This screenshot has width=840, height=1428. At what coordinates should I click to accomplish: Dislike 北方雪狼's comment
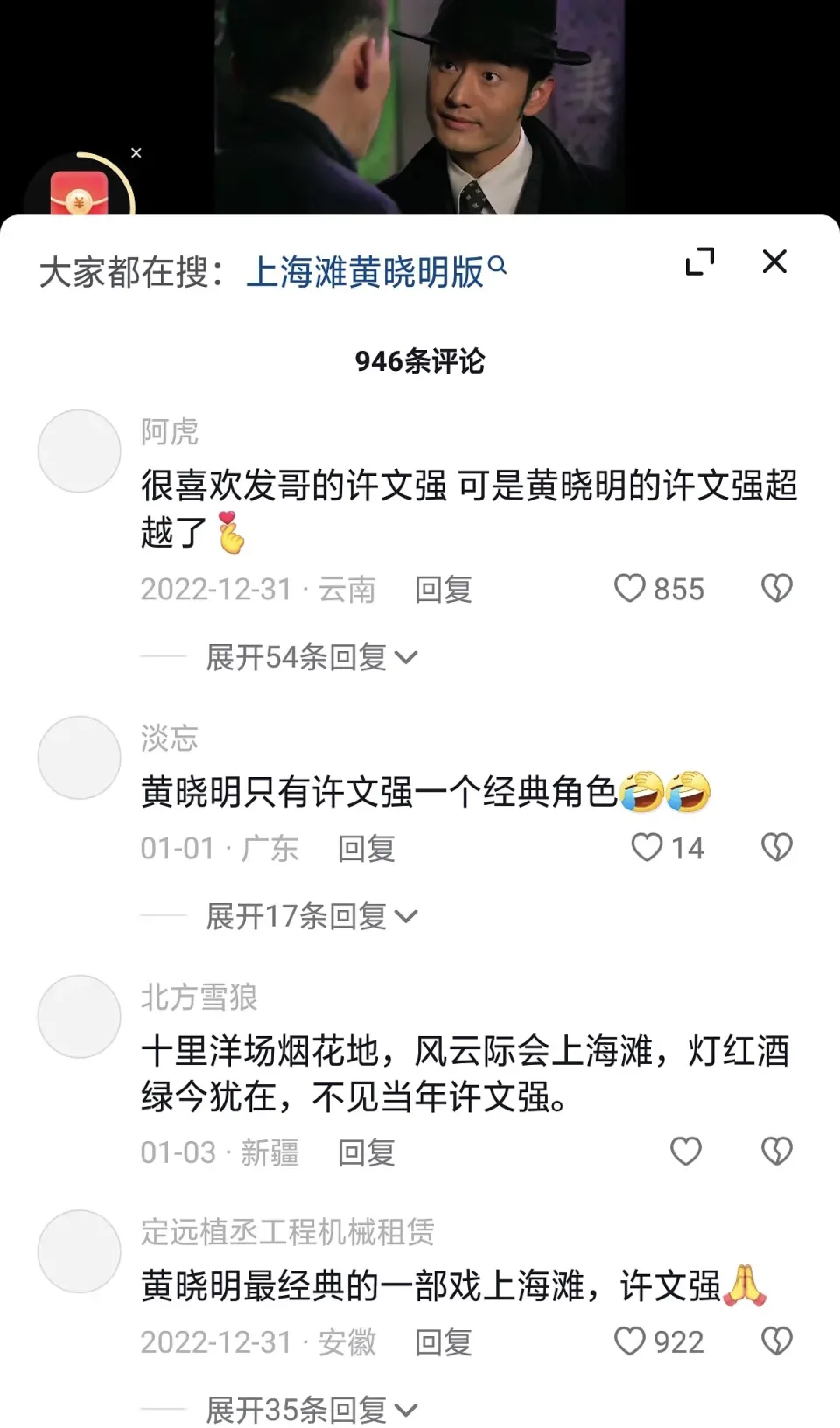[x=776, y=1151]
